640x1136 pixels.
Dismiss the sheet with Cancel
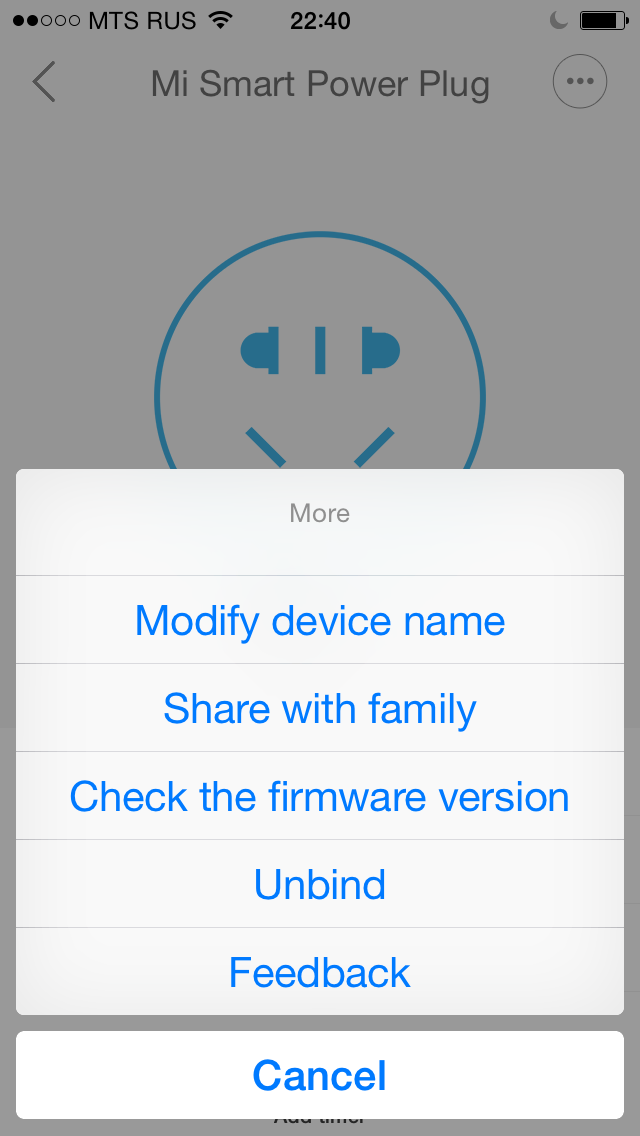320,1076
